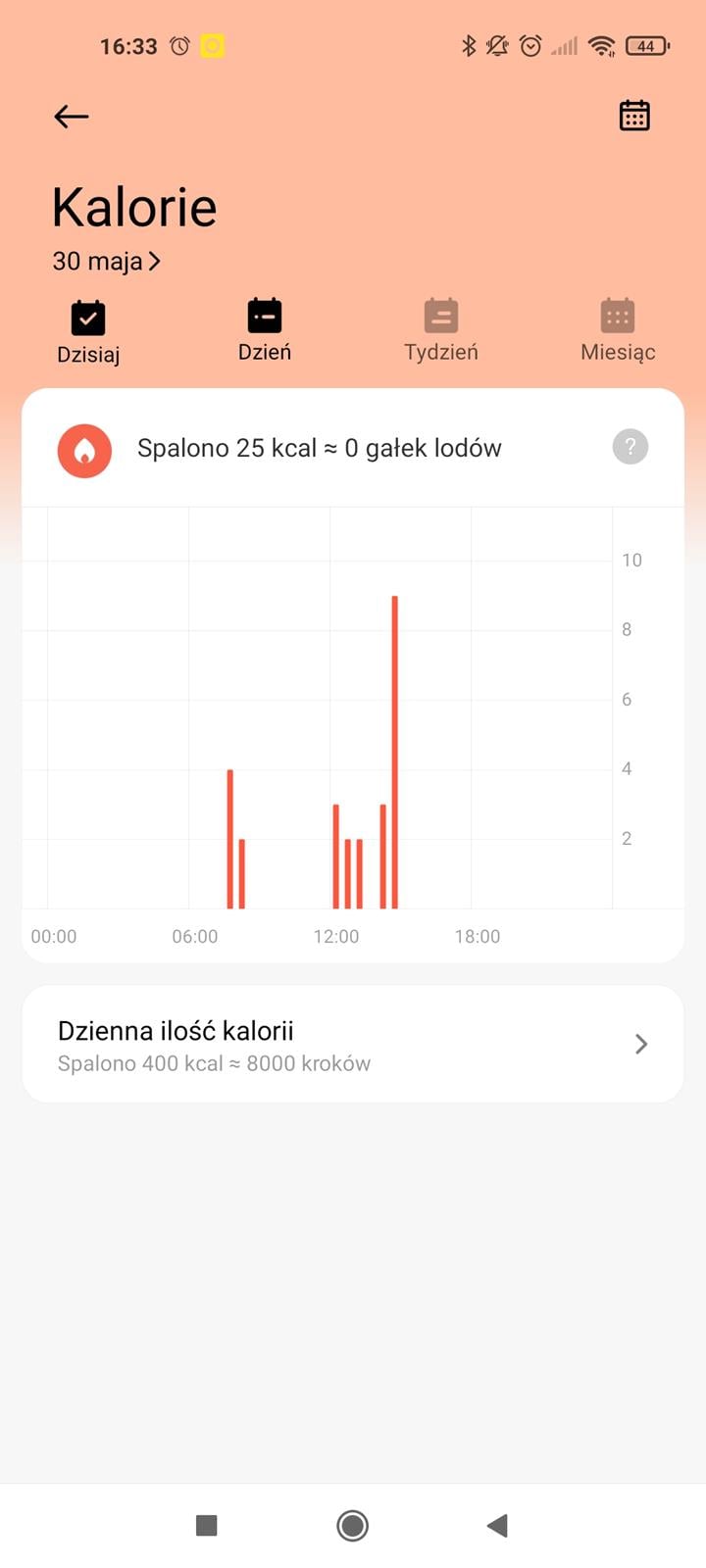The width and height of the screenshot is (706, 1568).
Task: Open the calorie help question mark
Action: [630, 447]
